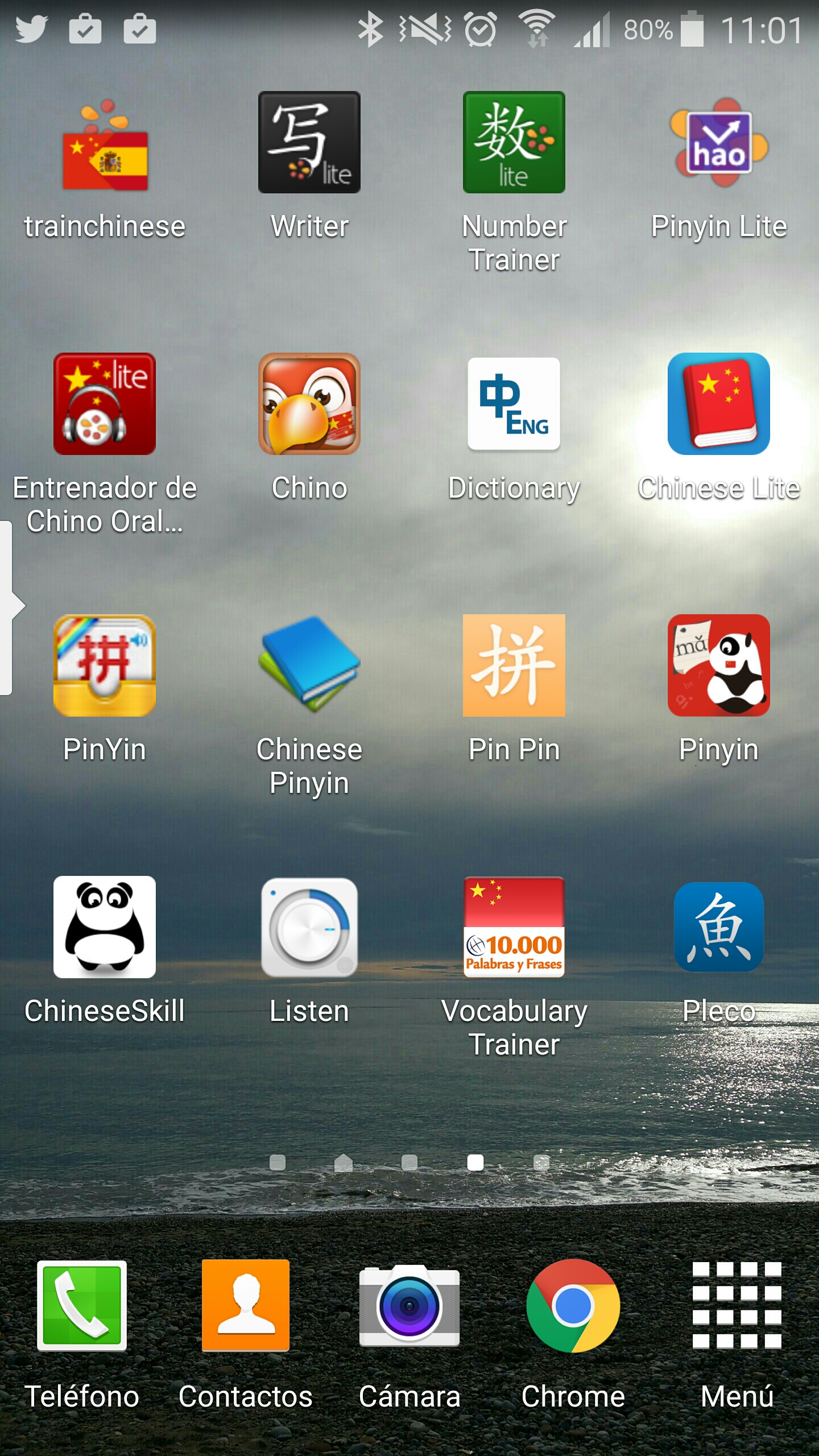The width and height of the screenshot is (819, 1456).
Task: Open Entrenador de Chino Oral app
Action: (x=105, y=404)
